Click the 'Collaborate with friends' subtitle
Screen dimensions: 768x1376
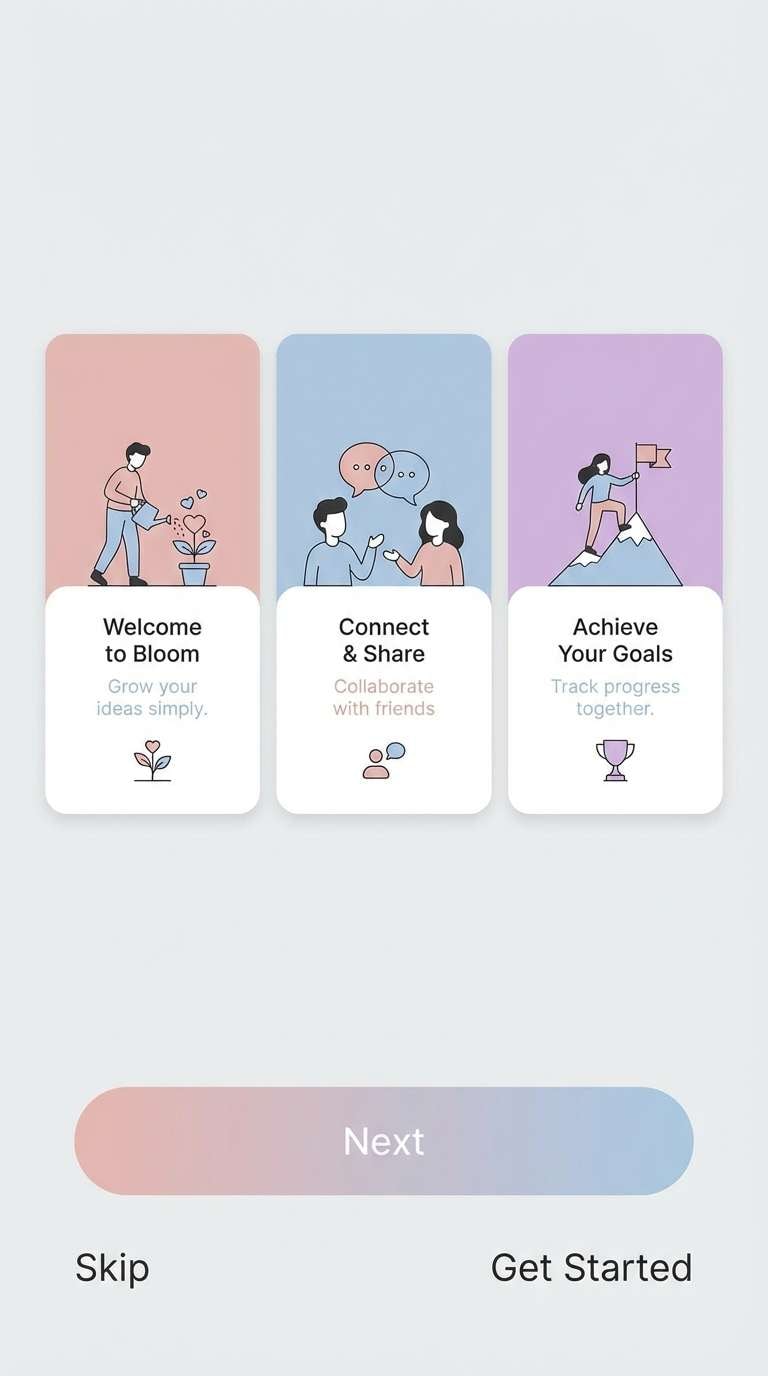(x=384, y=698)
